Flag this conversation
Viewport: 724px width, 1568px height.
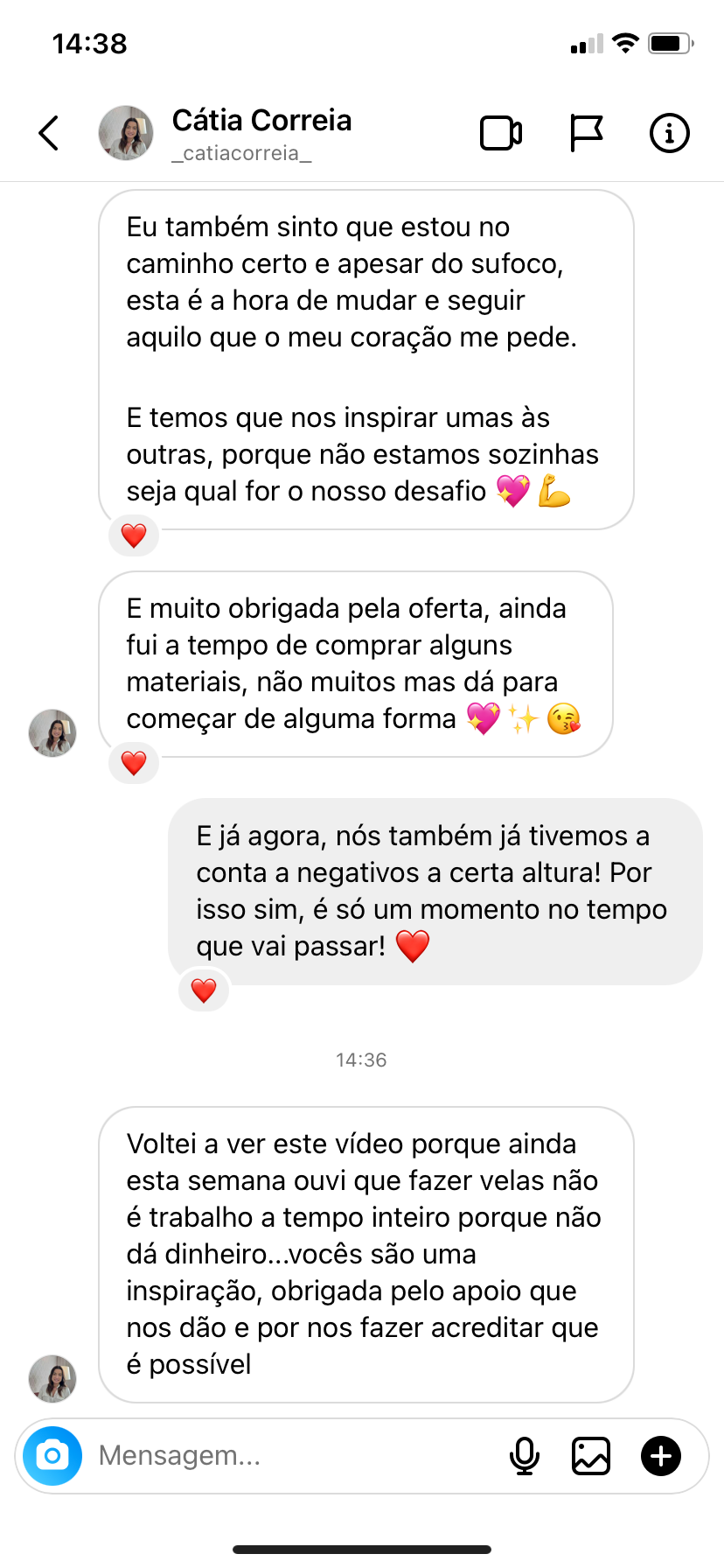586,133
